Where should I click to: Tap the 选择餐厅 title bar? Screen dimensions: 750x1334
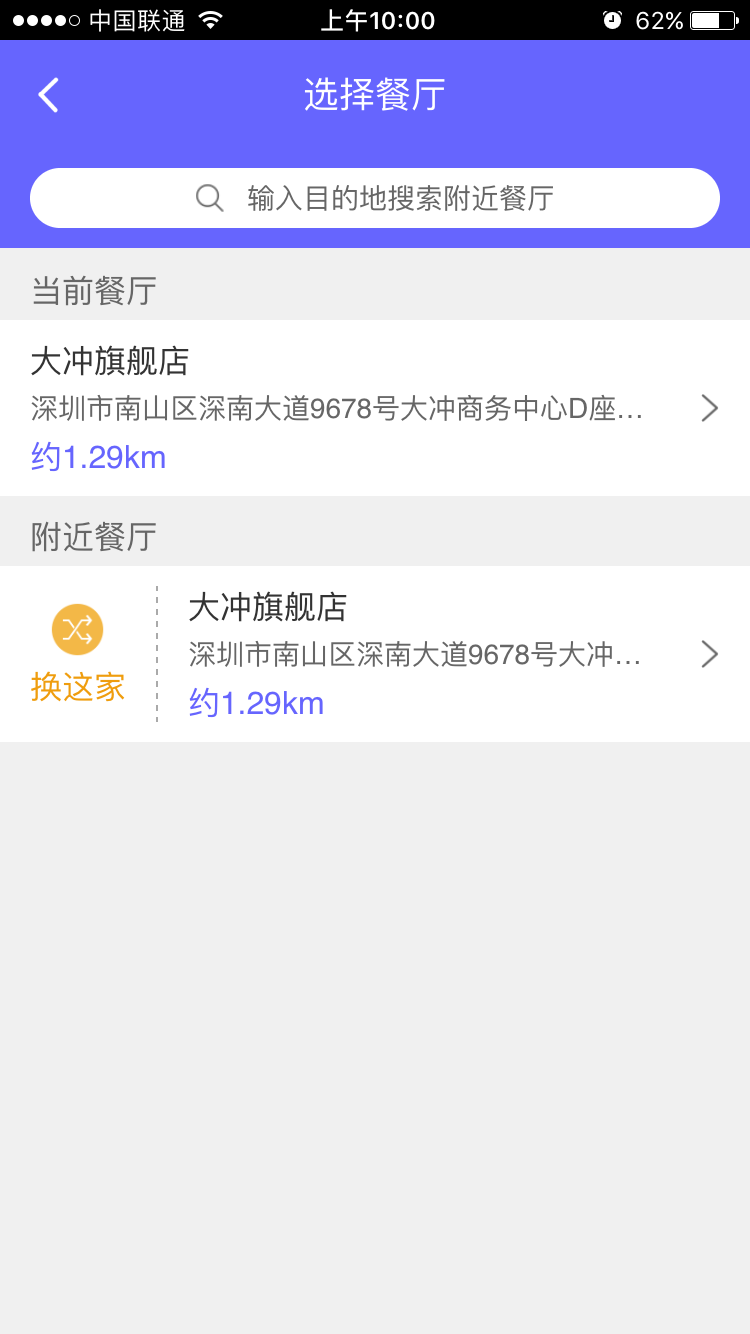[x=375, y=94]
